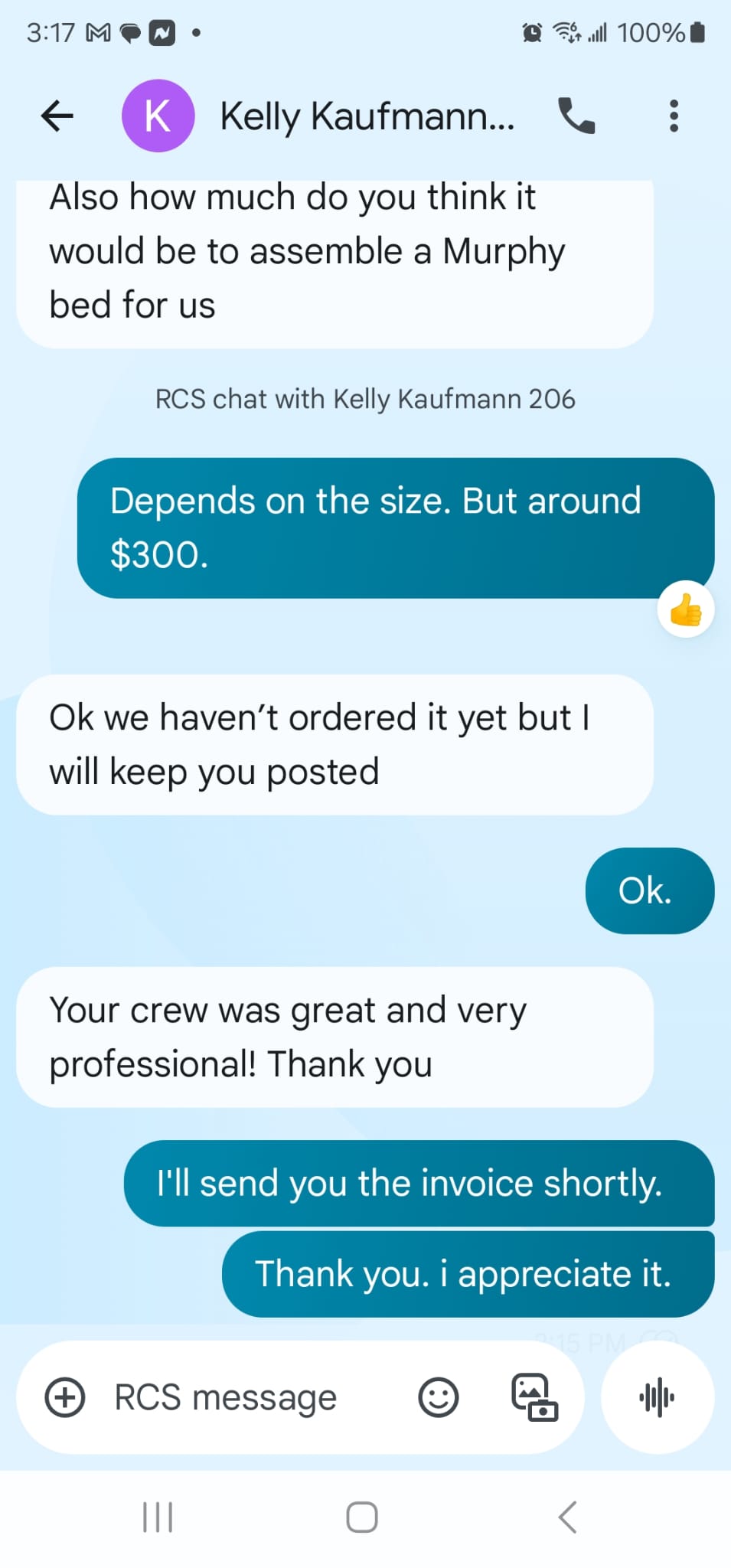Open the gallery and camera attachment

(x=534, y=1397)
